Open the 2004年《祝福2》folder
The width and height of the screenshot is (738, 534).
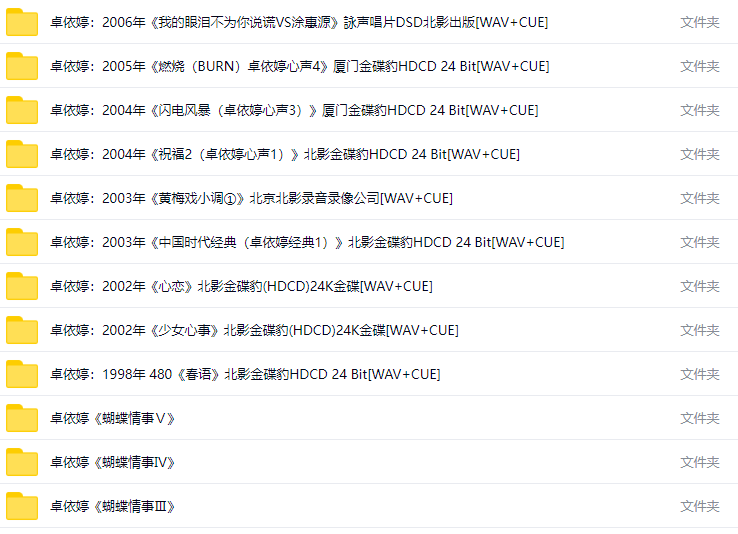[284, 154]
